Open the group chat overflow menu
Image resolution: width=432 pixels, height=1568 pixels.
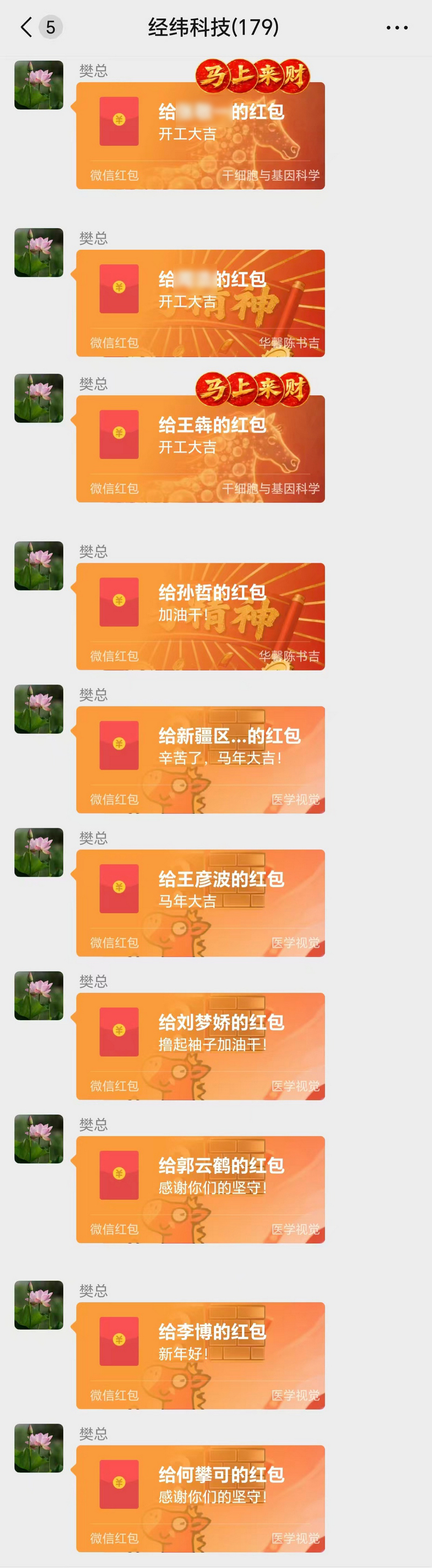point(397,28)
